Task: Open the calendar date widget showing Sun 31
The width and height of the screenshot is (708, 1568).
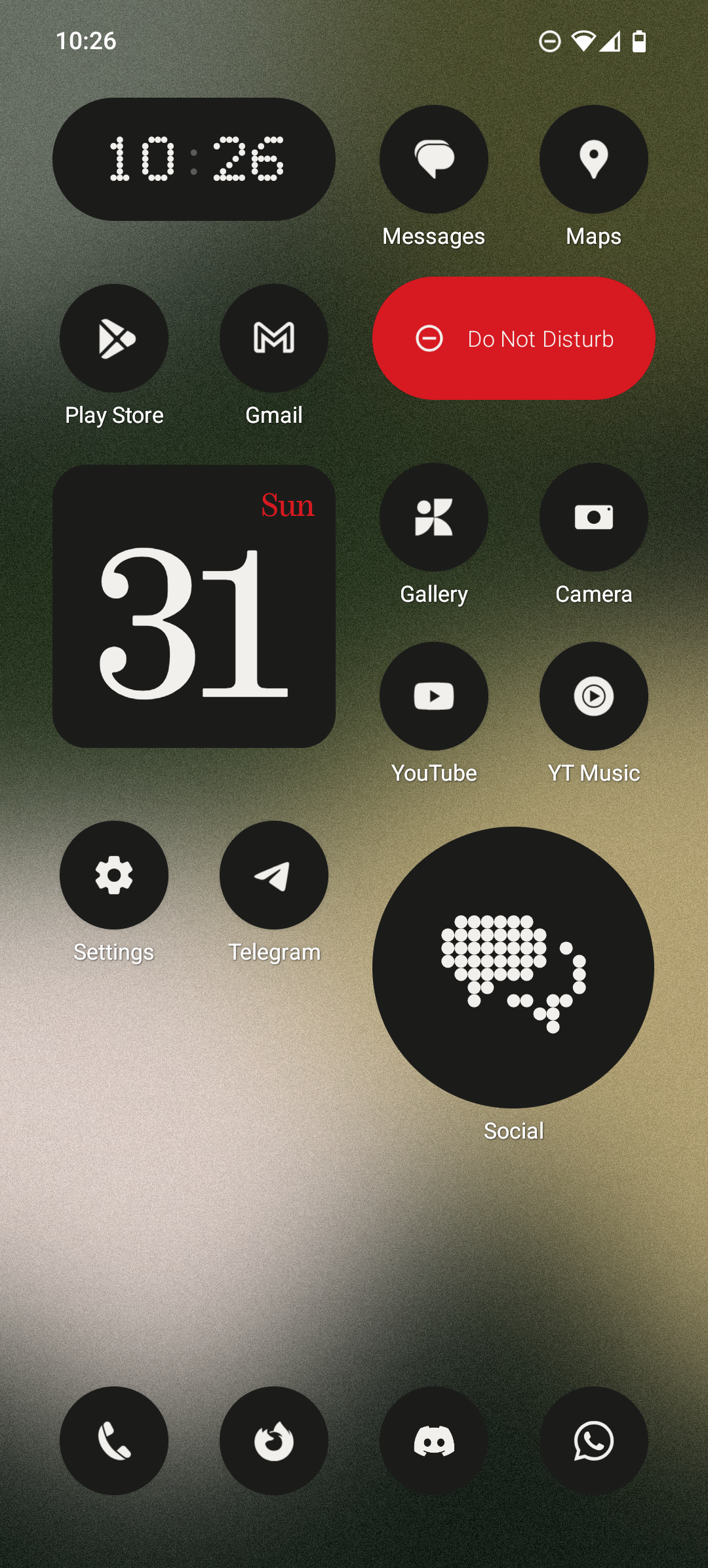Action: pyautogui.click(x=194, y=606)
